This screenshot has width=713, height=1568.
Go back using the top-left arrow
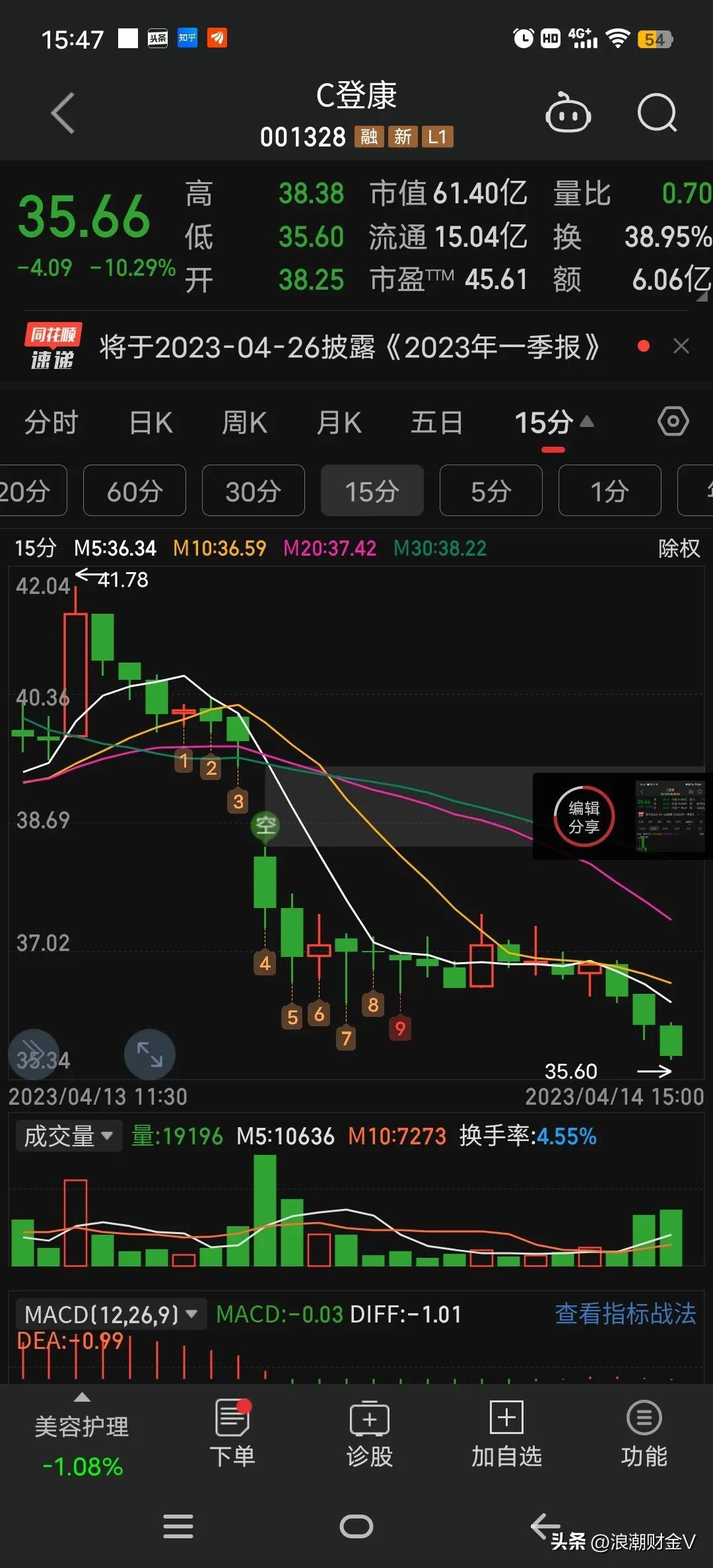pos(63,113)
